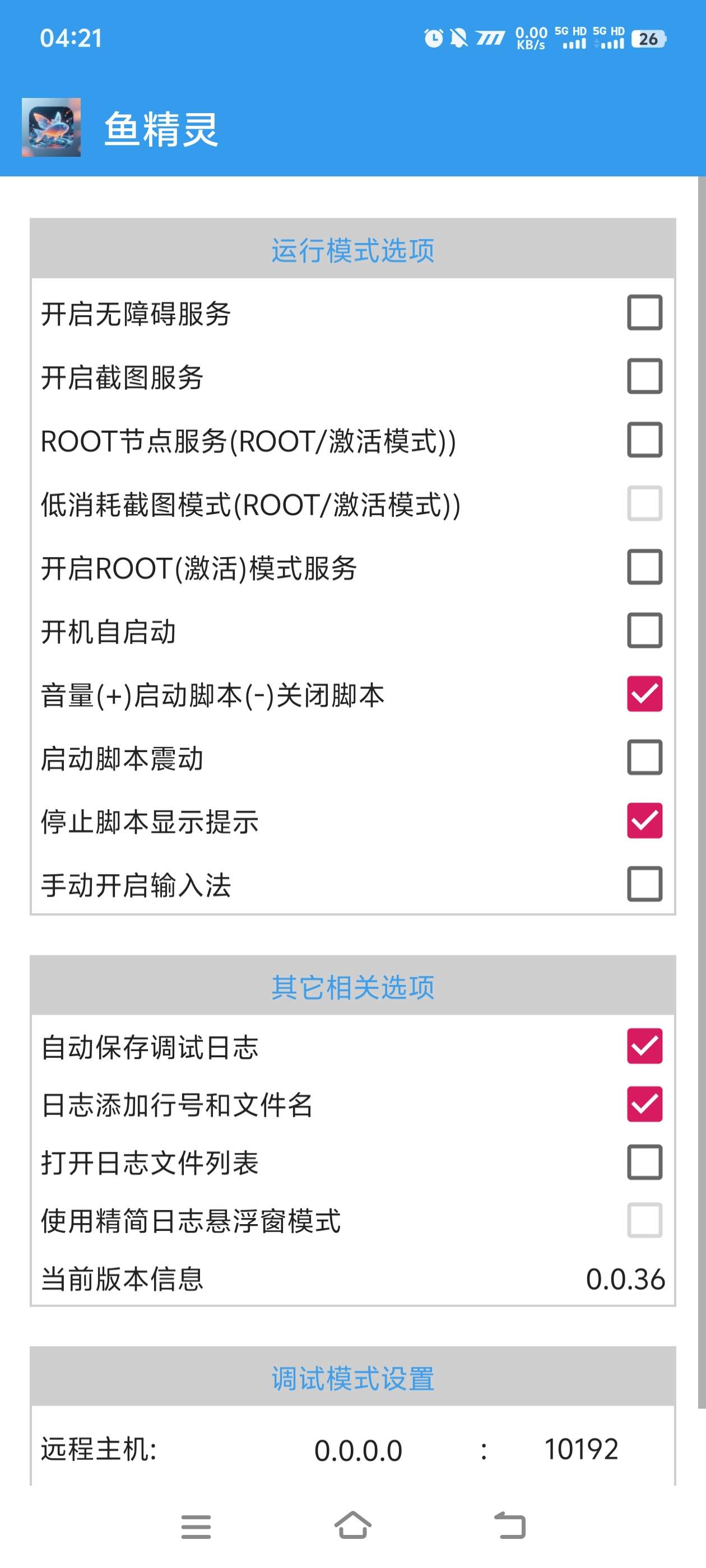Toggle the ROOT节点服务 checkbox

pos(644,440)
